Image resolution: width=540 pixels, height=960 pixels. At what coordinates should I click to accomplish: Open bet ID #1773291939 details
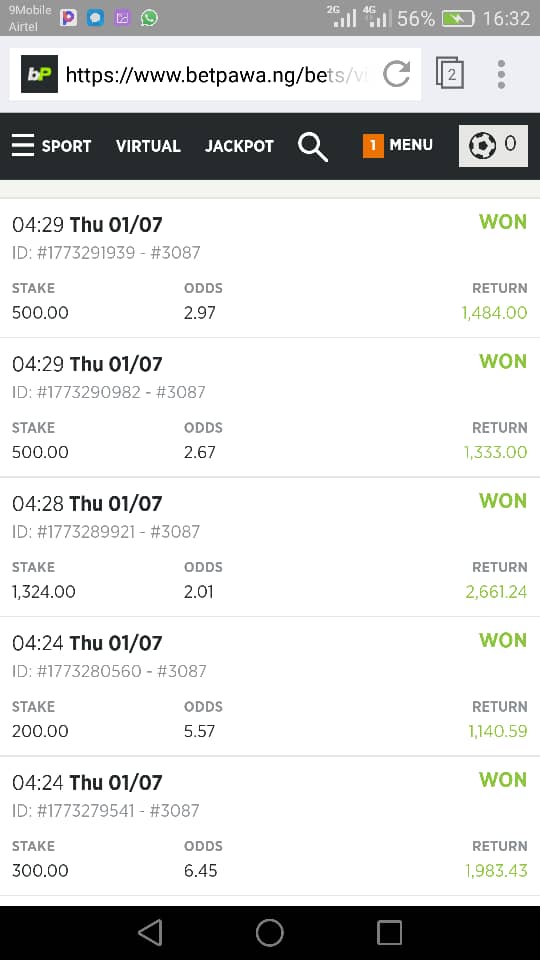pyautogui.click(x=270, y=268)
